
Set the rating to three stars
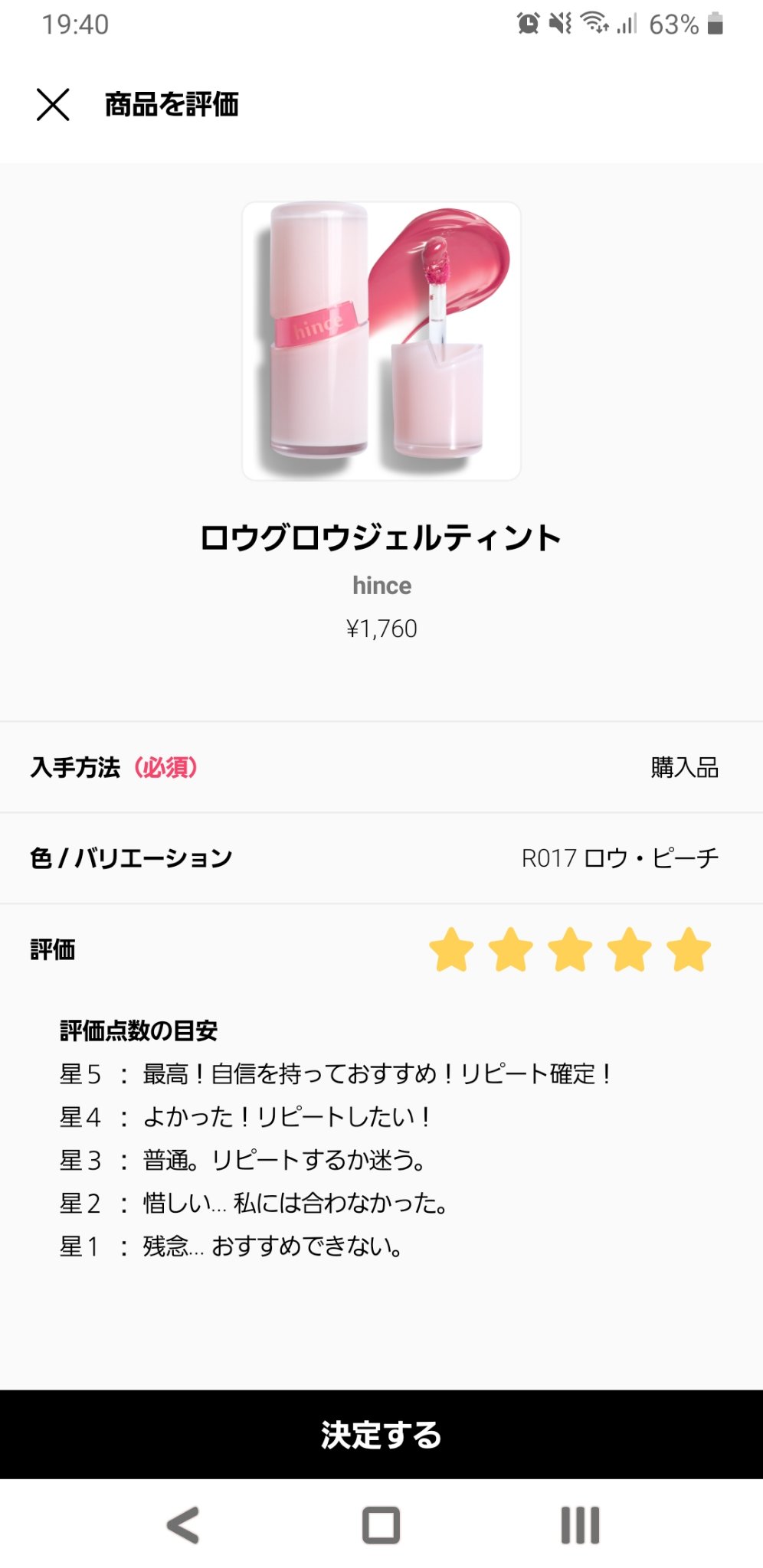571,949
